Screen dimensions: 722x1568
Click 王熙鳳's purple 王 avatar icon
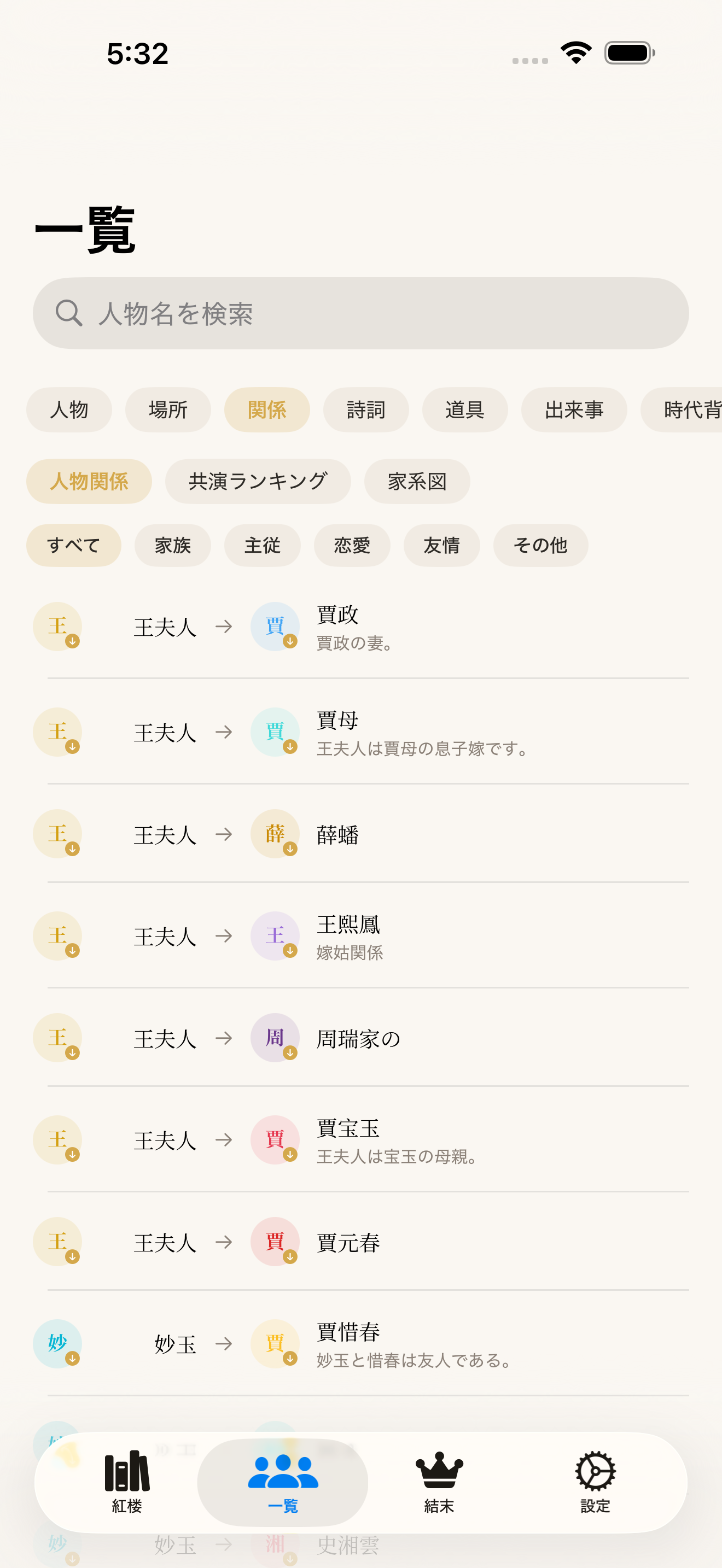coord(275,937)
